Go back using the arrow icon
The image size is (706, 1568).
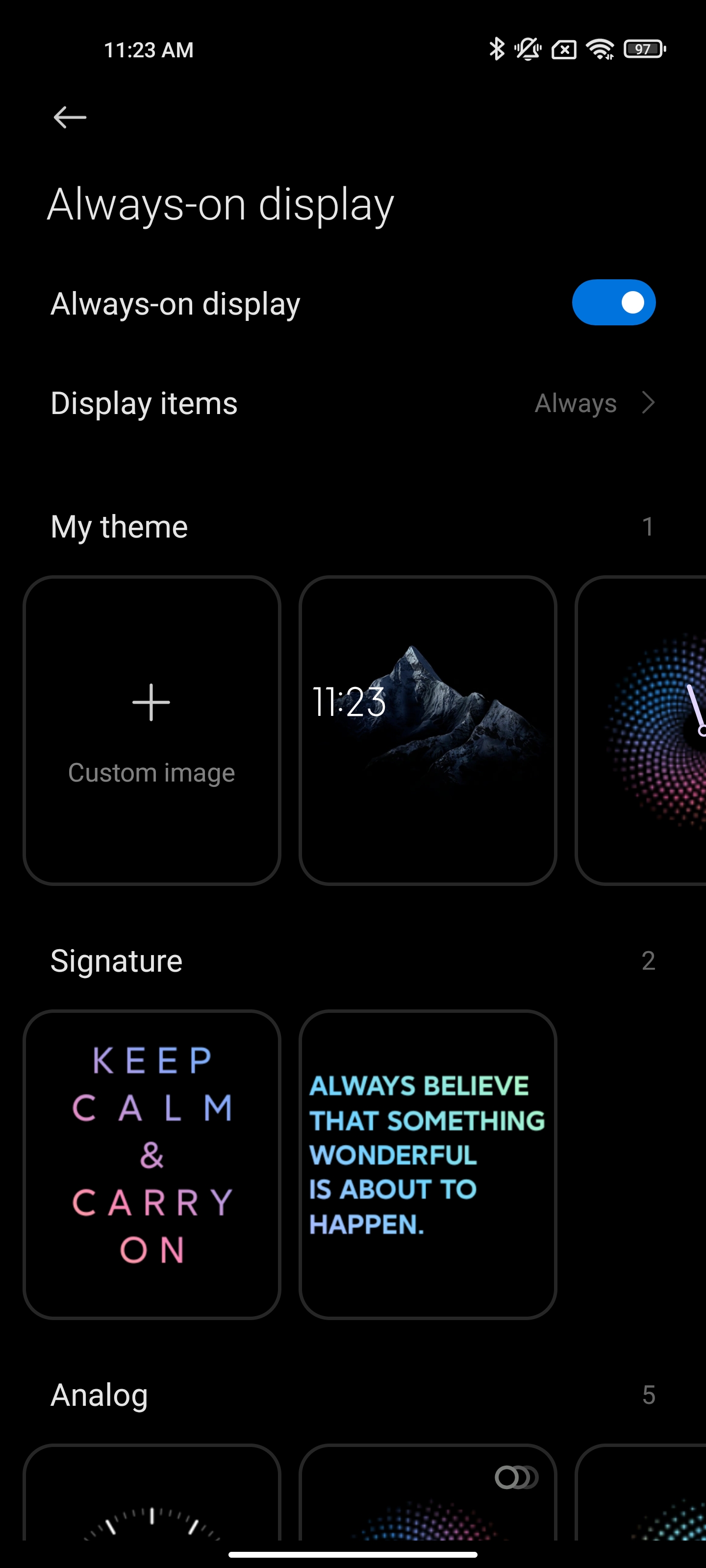70,118
